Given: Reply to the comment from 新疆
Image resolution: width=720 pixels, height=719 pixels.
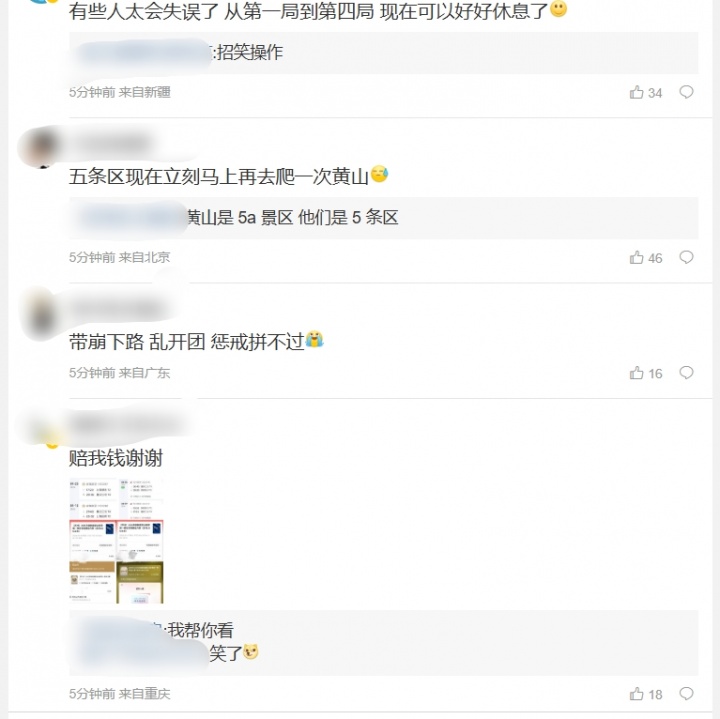Looking at the screenshot, I should tap(686, 92).
